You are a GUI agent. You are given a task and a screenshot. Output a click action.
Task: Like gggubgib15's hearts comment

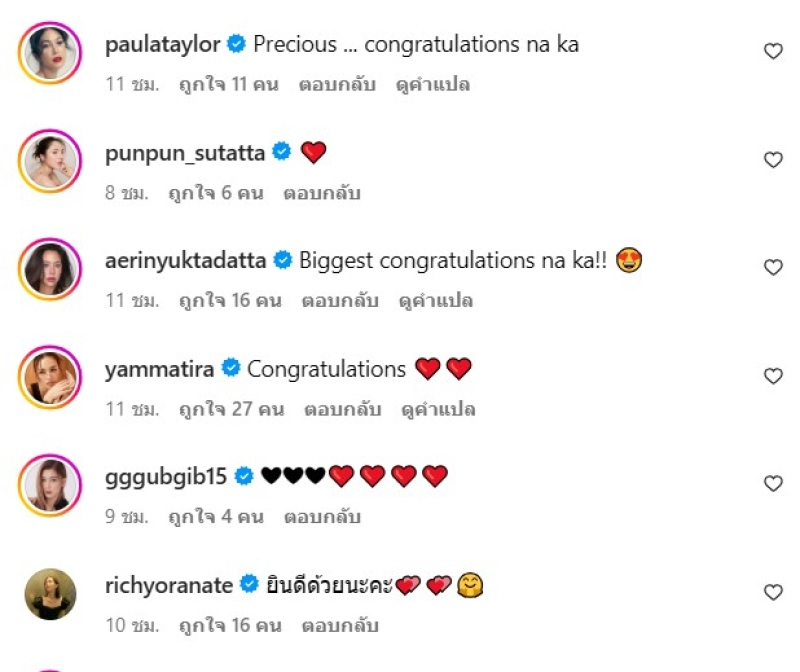tap(773, 484)
